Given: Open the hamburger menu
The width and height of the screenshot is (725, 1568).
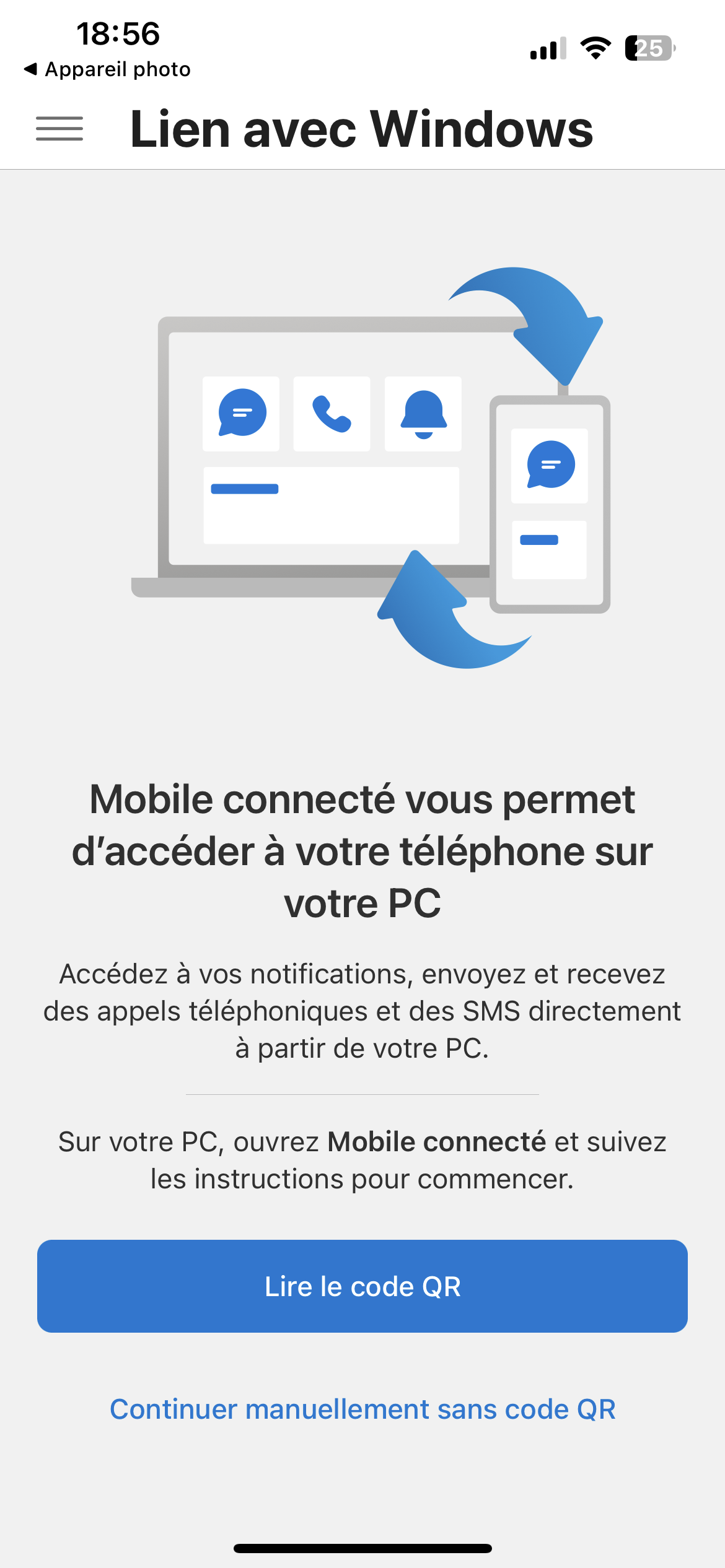Looking at the screenshot, I should click(x=59, y=129).
